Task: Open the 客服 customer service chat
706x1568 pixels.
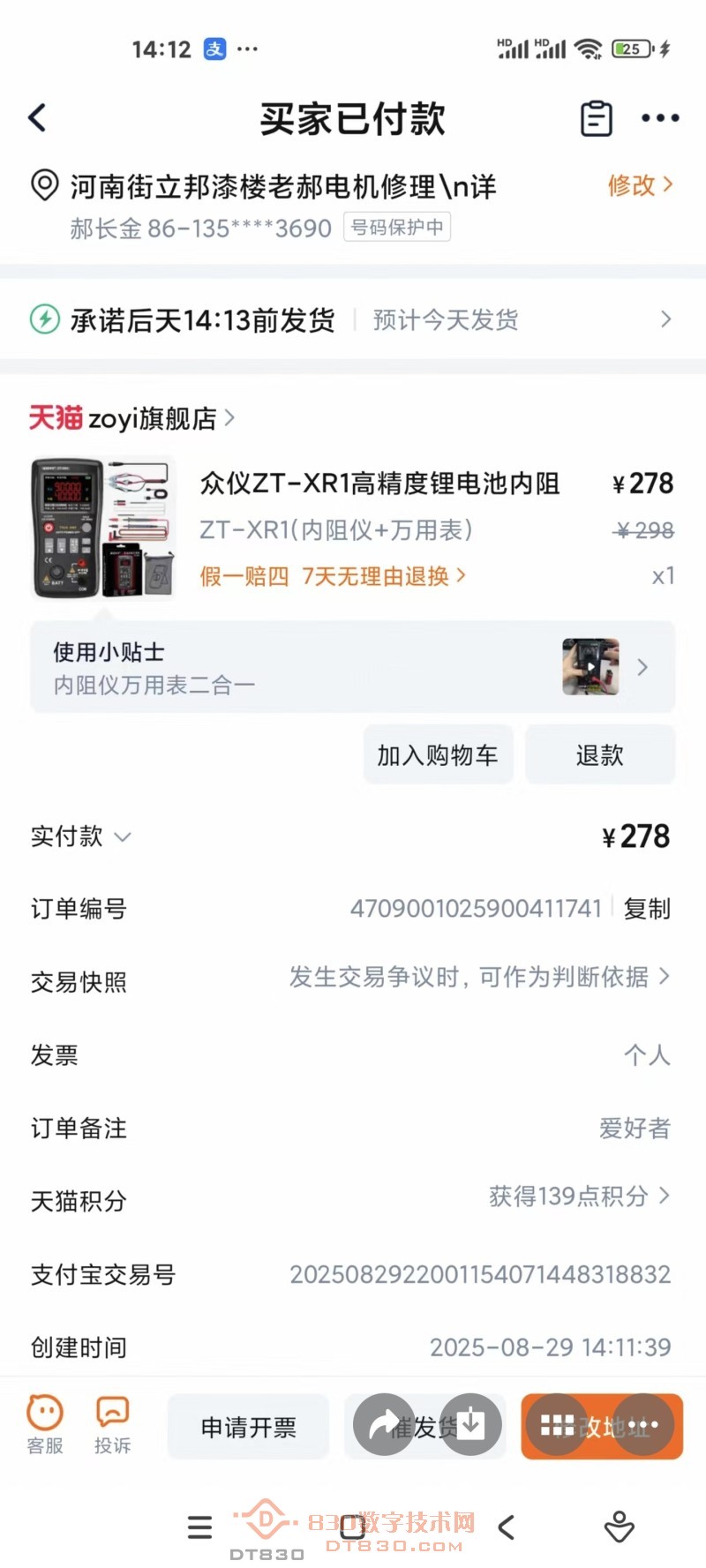Action: (44, 1424)
